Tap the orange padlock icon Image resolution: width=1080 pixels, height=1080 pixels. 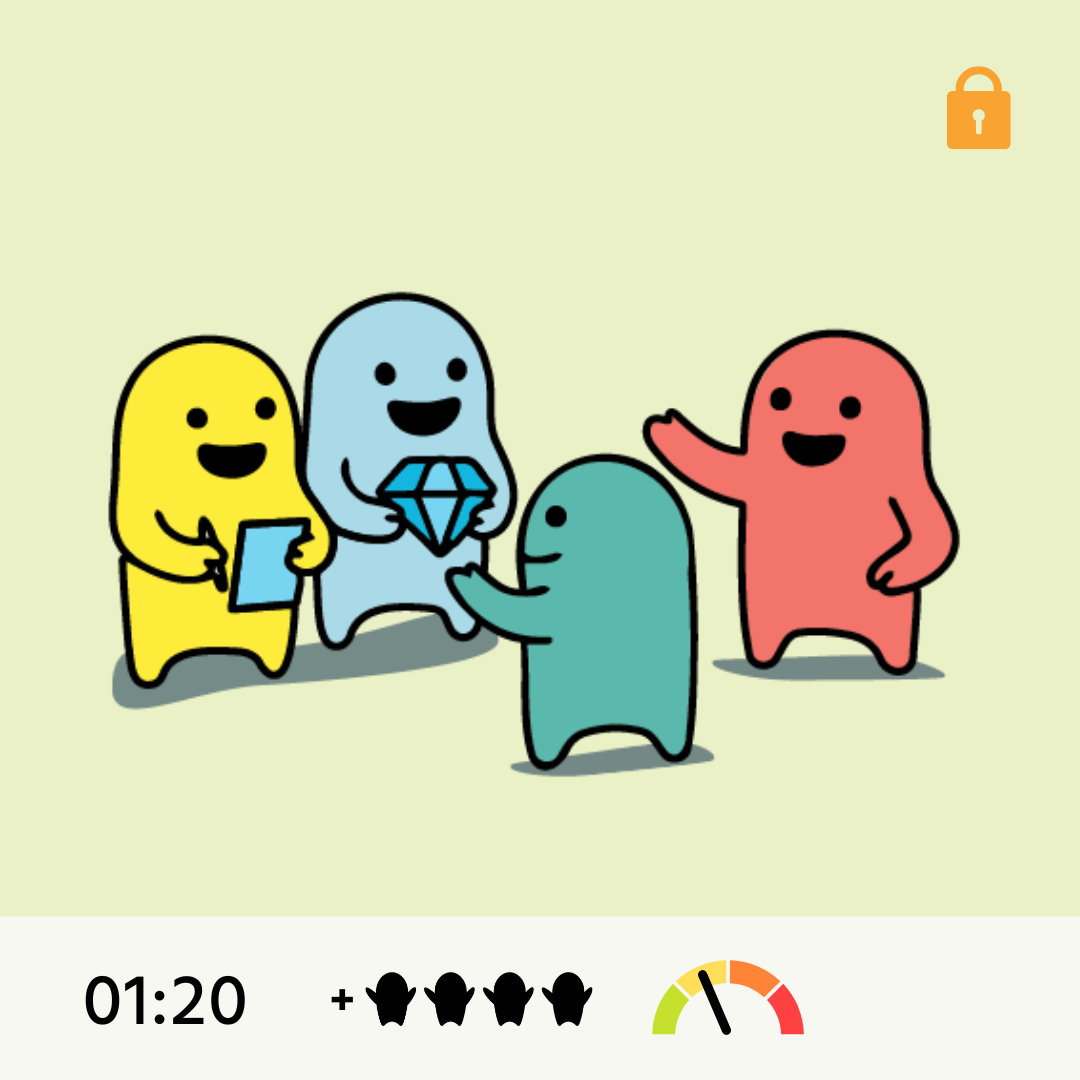978,110
